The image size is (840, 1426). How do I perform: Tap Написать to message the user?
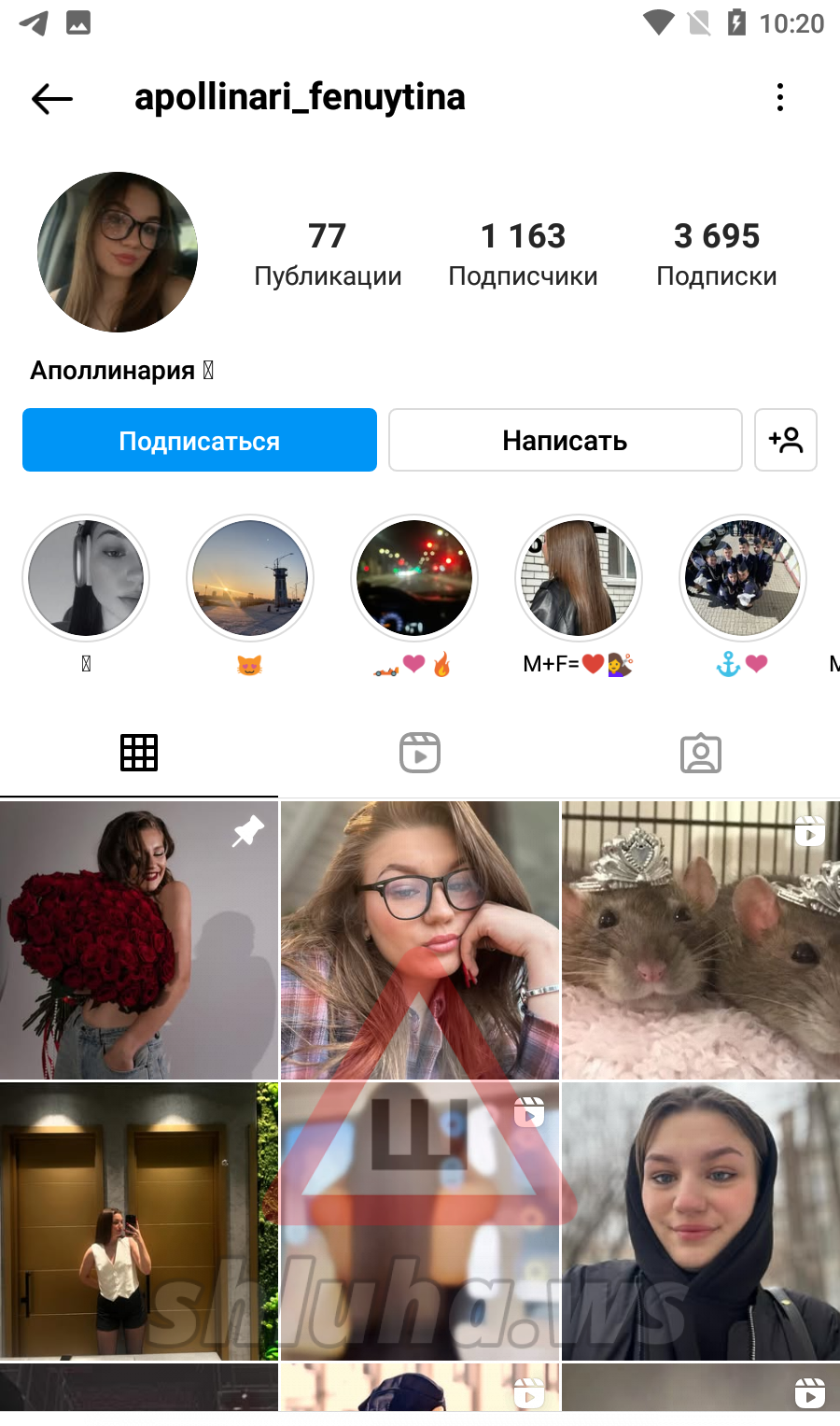coord(565,440)
